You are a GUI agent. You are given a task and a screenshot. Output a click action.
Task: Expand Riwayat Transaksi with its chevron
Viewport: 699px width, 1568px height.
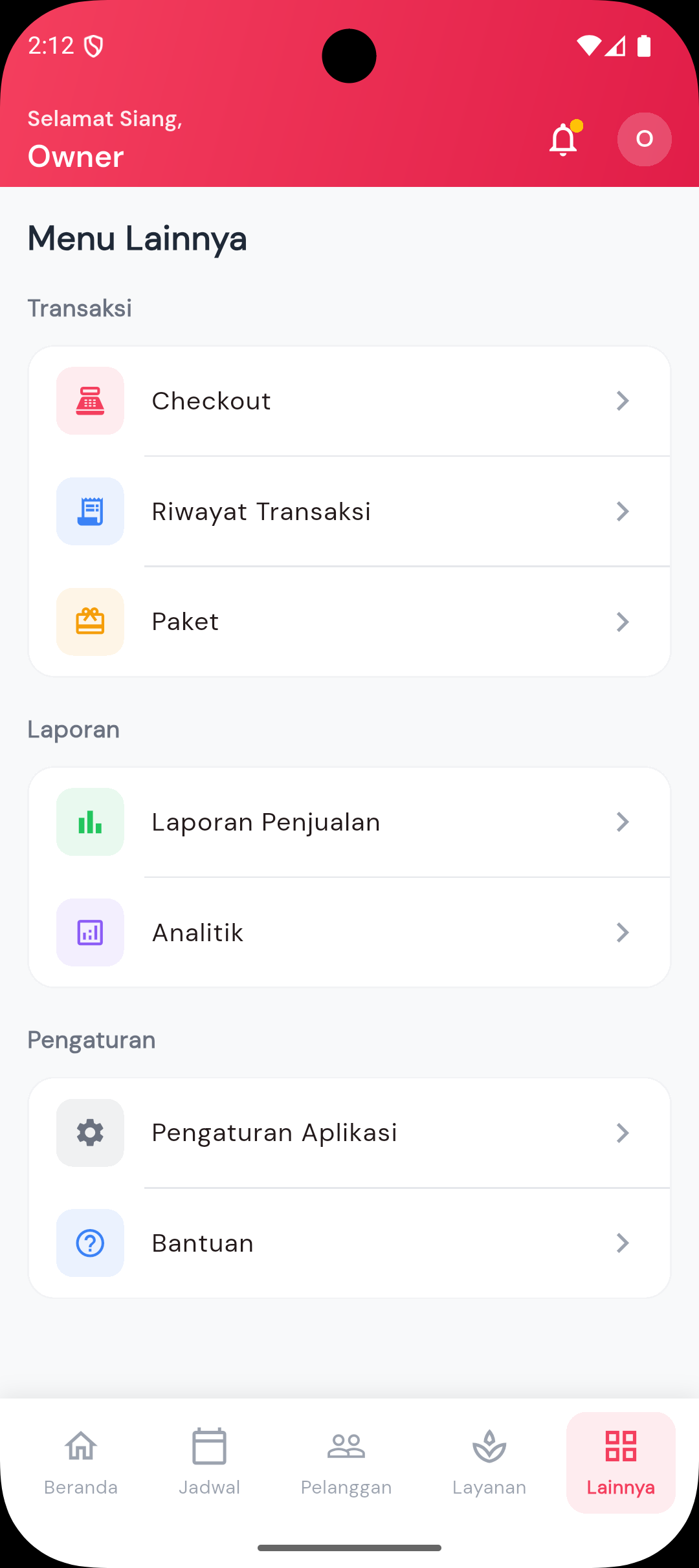623,511
